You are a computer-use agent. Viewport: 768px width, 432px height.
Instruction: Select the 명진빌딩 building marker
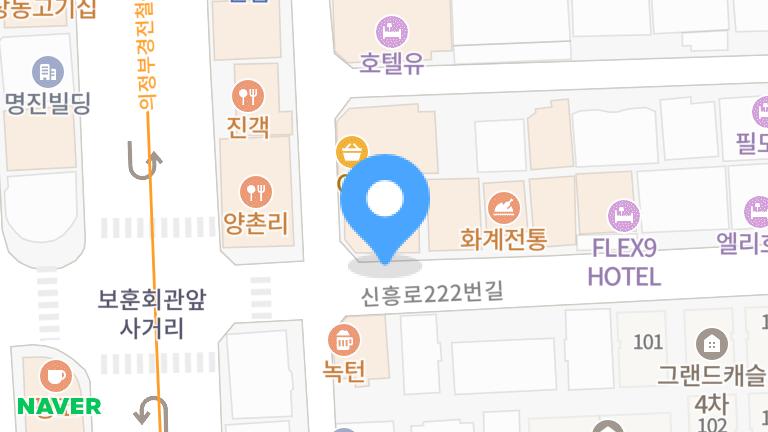[x=47, y=71]
